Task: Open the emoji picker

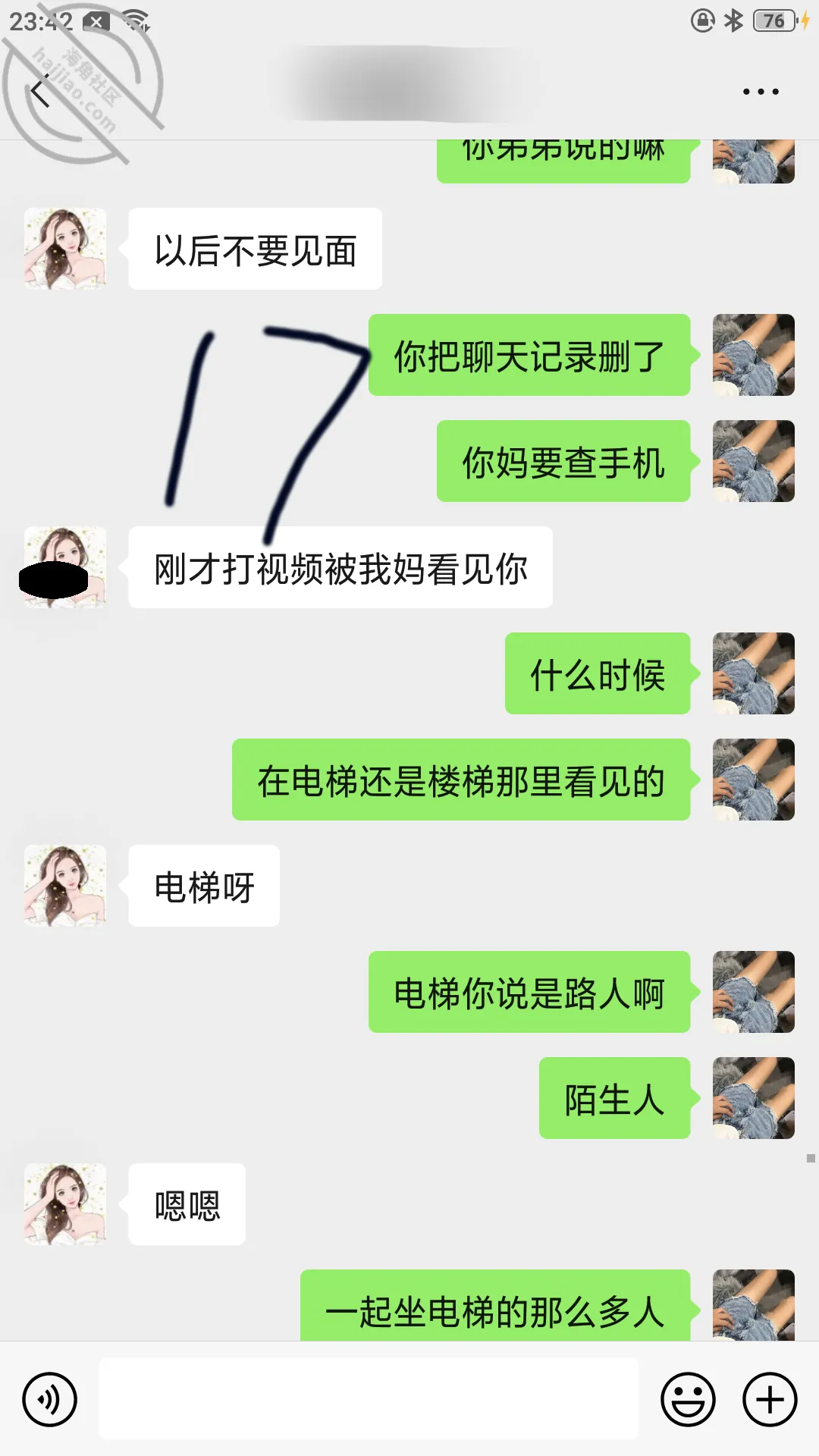Action: coord(688,1399)
